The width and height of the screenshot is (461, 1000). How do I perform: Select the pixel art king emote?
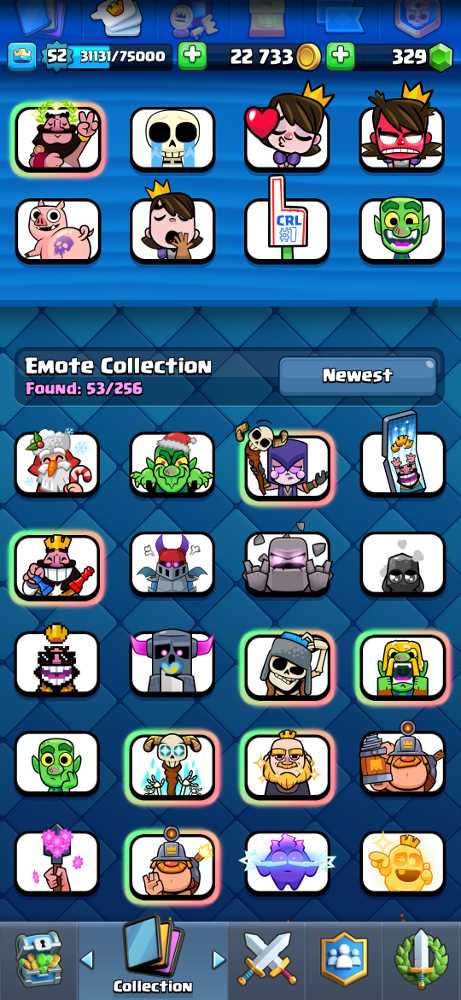pyautogui.click(x=57, y=661)
